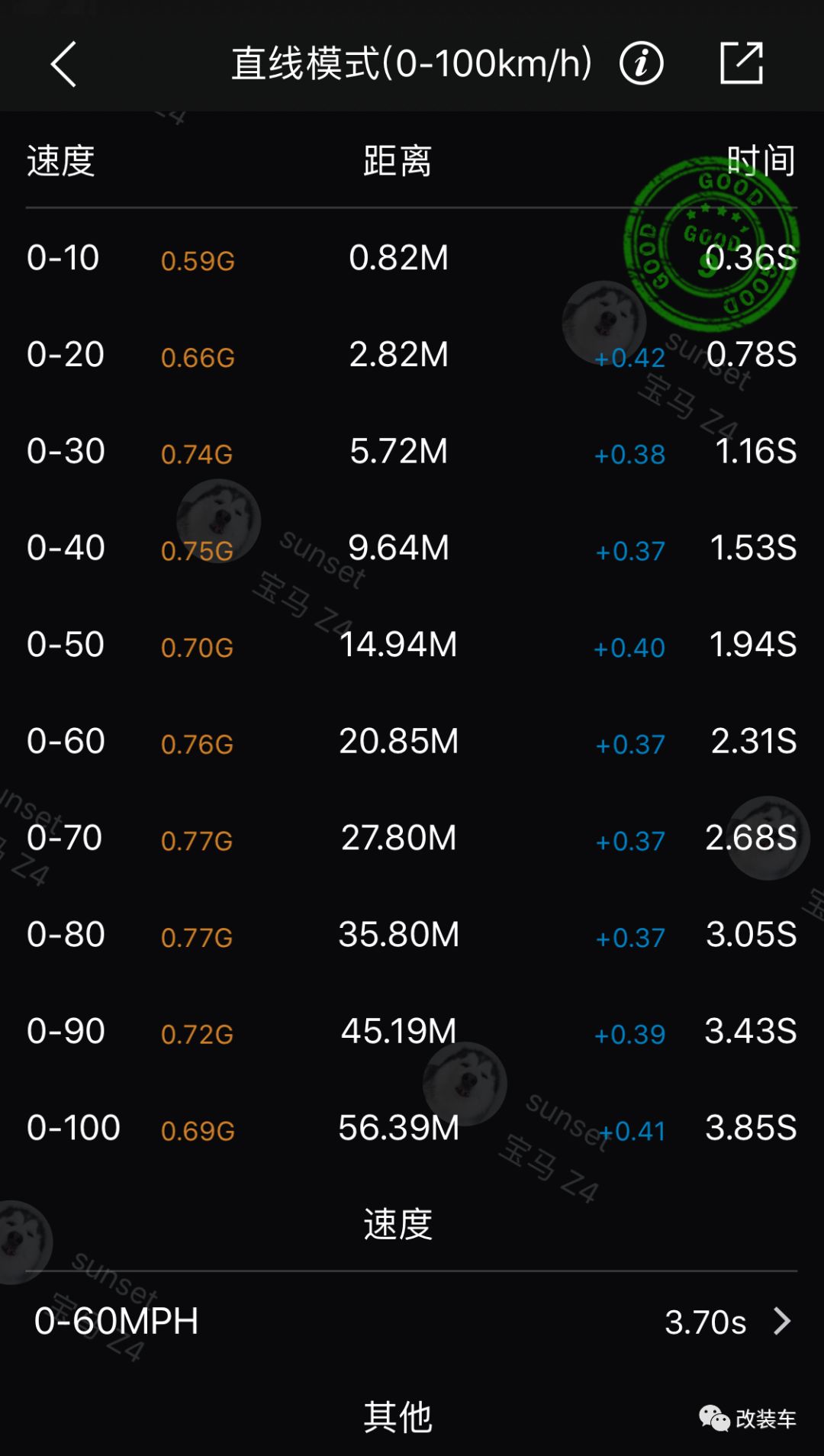Share the results via the export icon
This screenshot has height=1456, width=824.
coord(742,63)
